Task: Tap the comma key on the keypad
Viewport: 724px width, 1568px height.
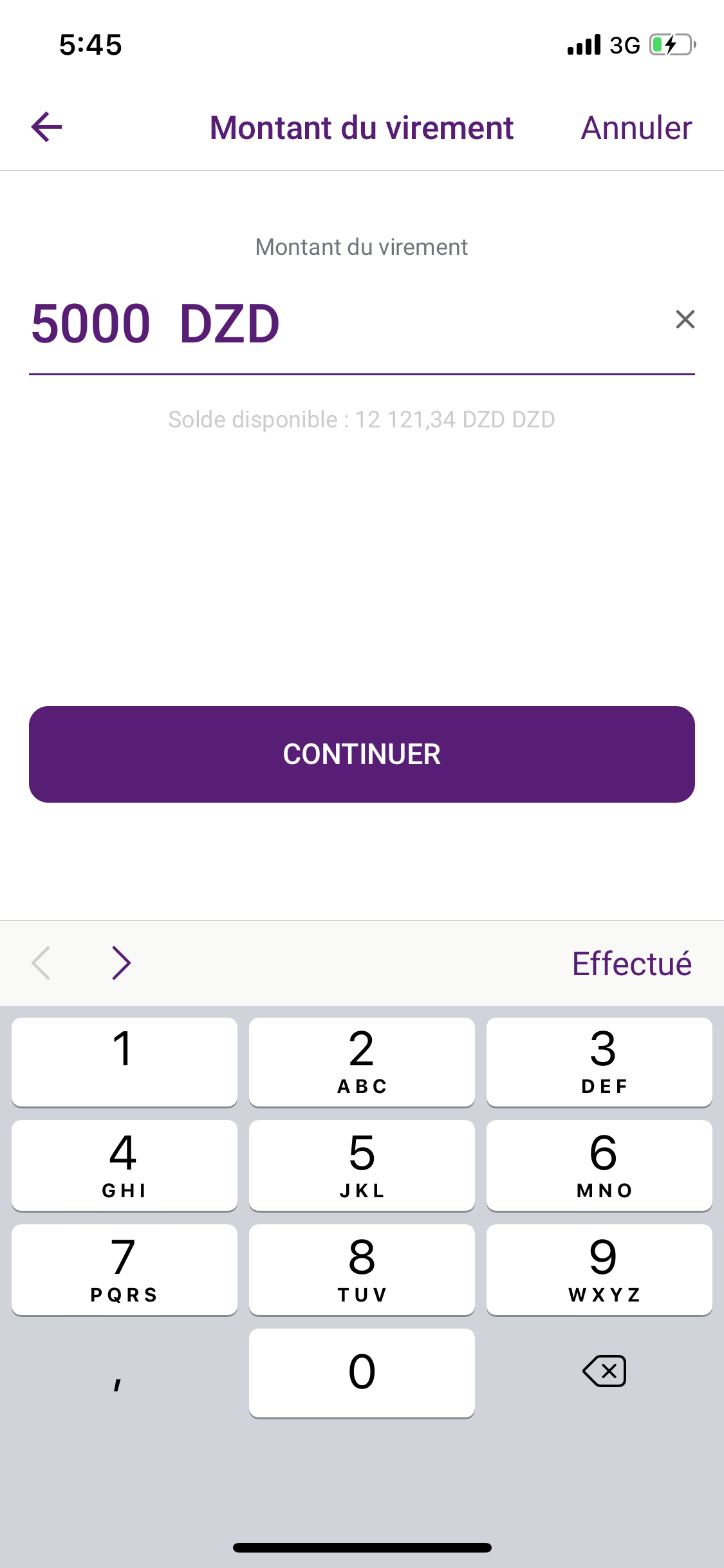Action: (x=119, y=1371)
